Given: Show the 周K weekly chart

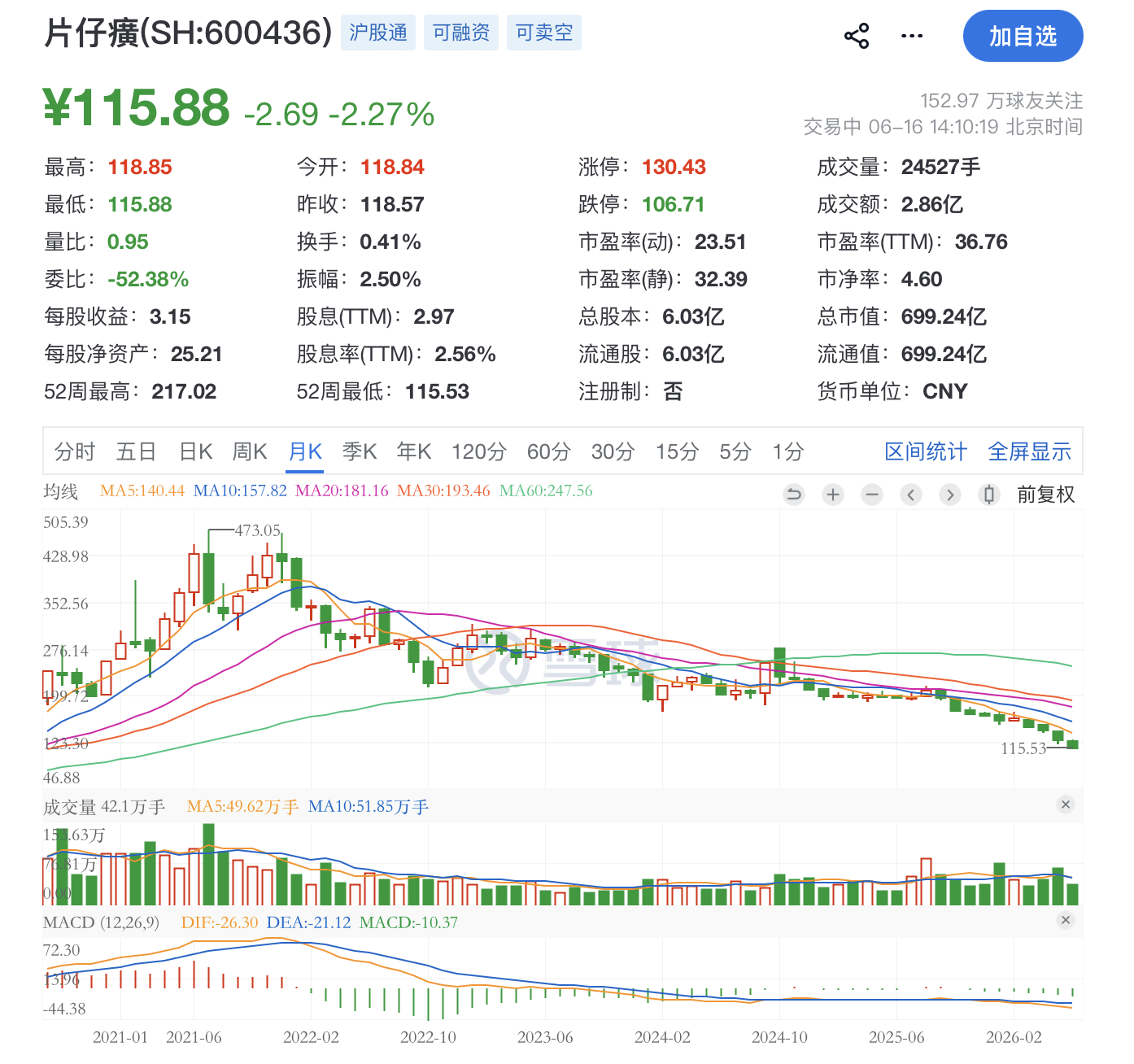Looking at the screenshot, I should point(250,451).
